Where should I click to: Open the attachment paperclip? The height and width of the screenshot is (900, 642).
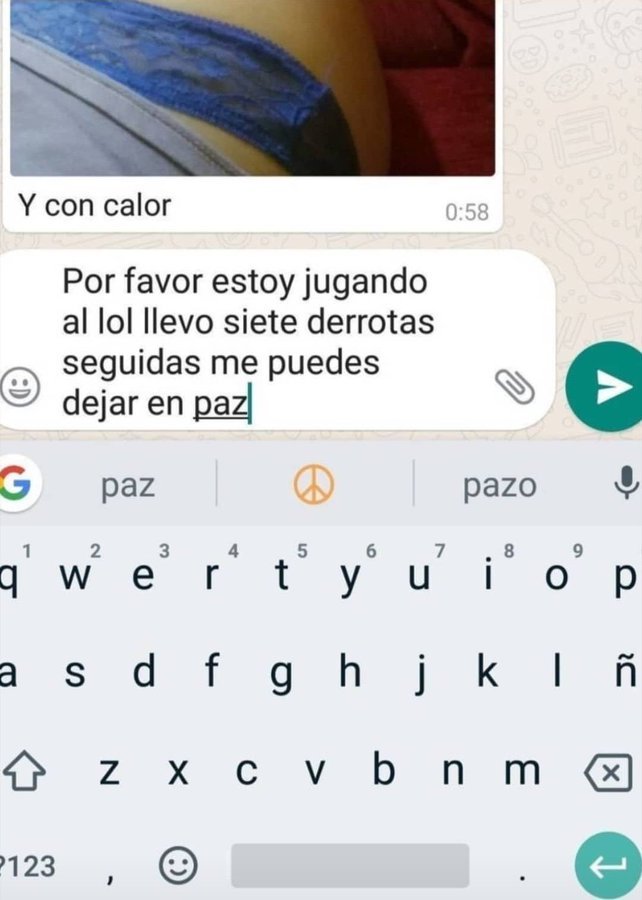516,385
